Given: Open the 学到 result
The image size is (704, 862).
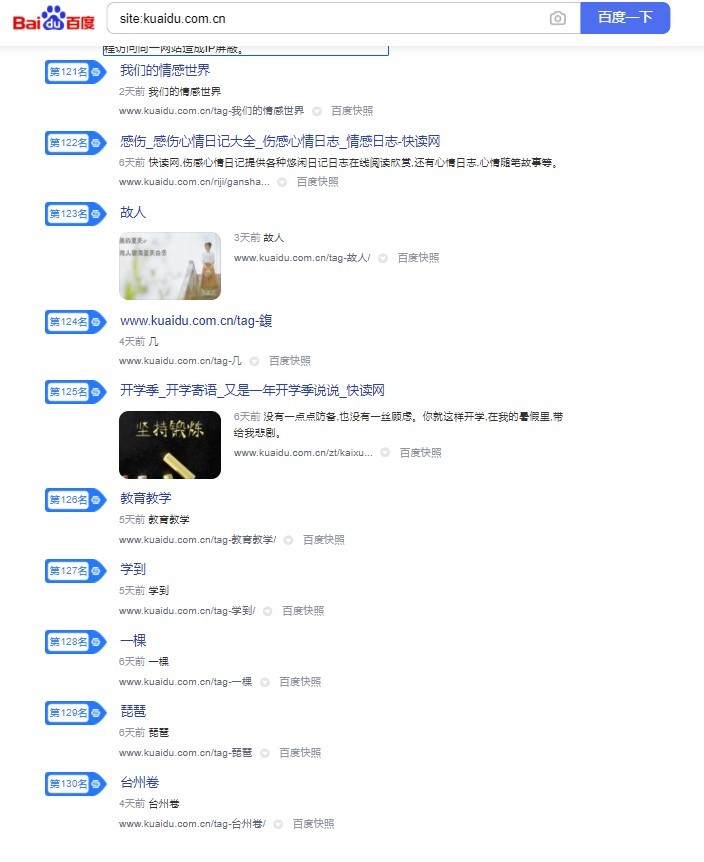Looking at the screenshot, I should pos(133,569).
